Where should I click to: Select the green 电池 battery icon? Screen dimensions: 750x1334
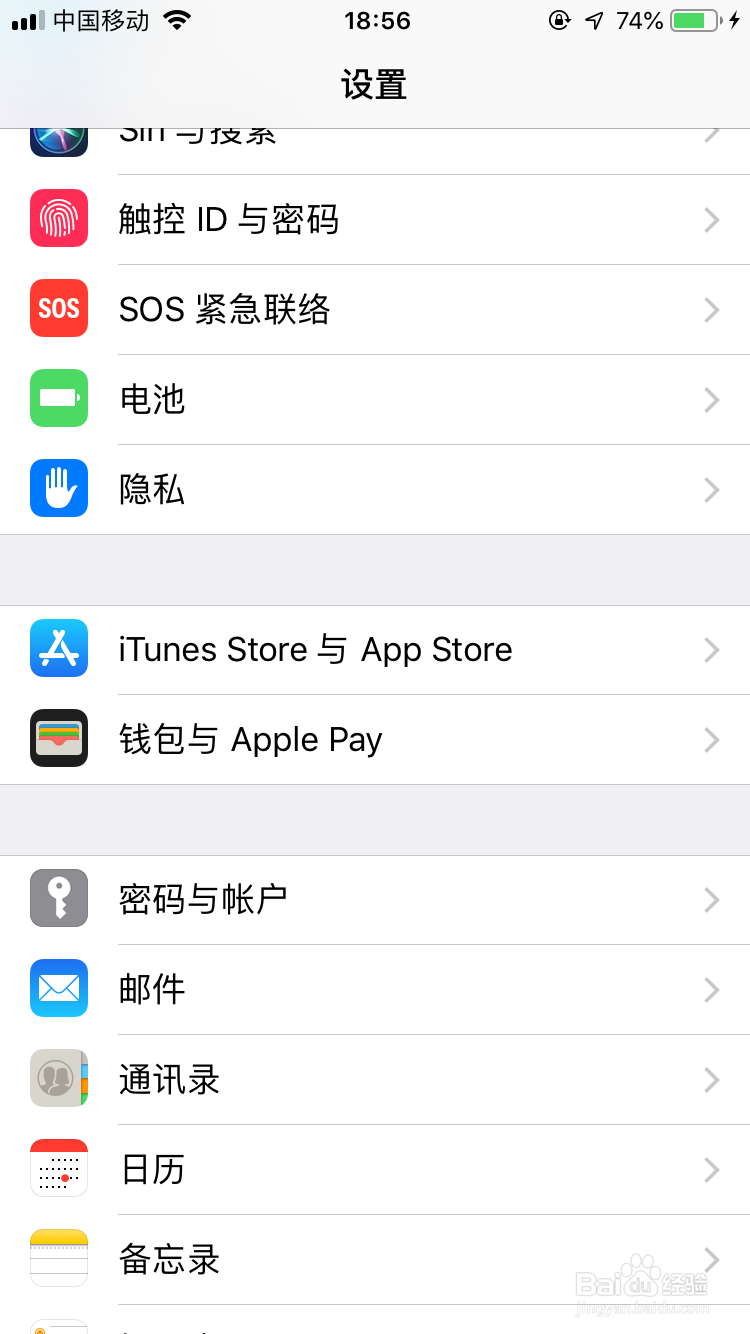[58, 399]
